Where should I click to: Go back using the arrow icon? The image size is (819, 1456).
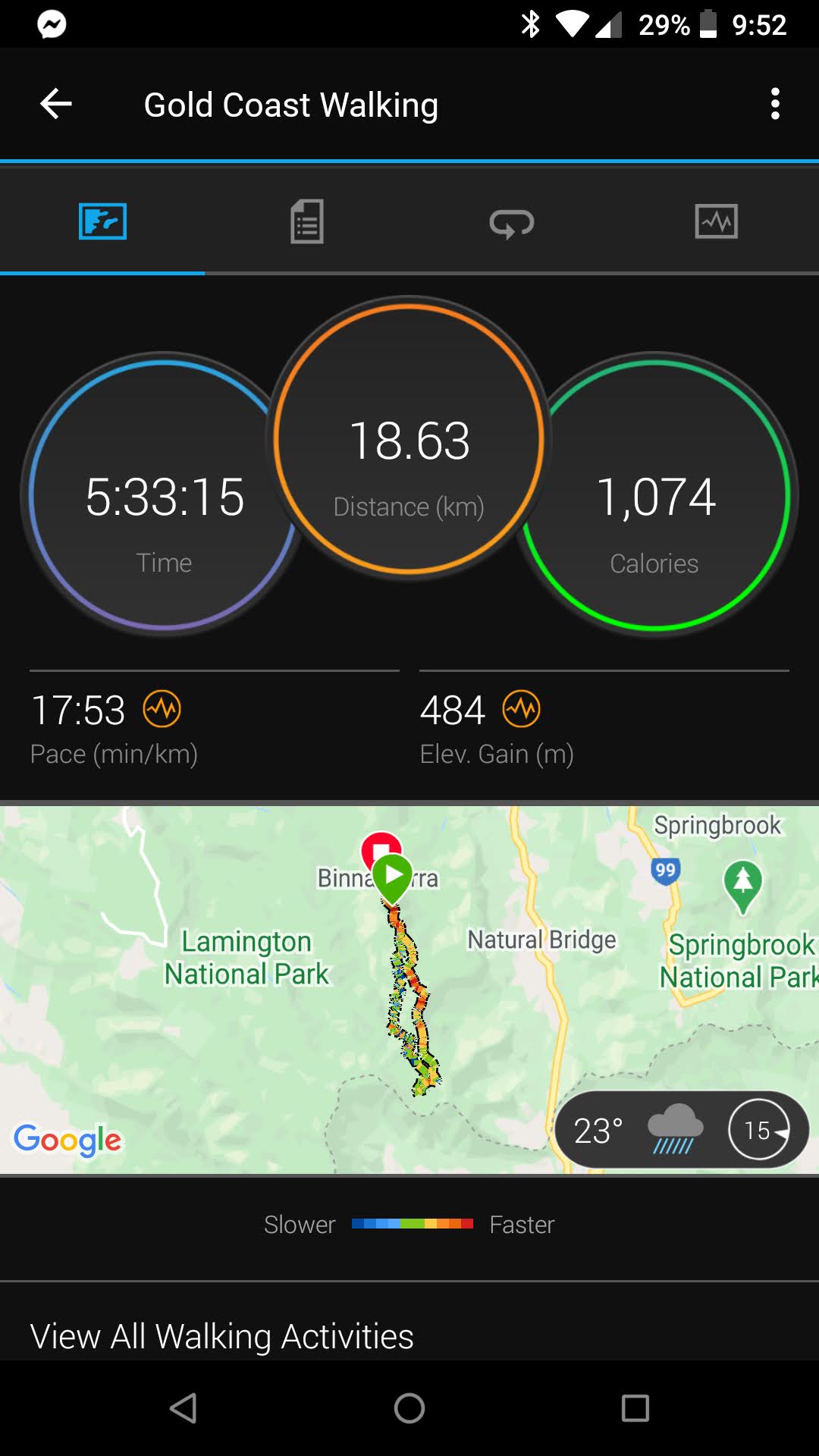click(56, 104)
